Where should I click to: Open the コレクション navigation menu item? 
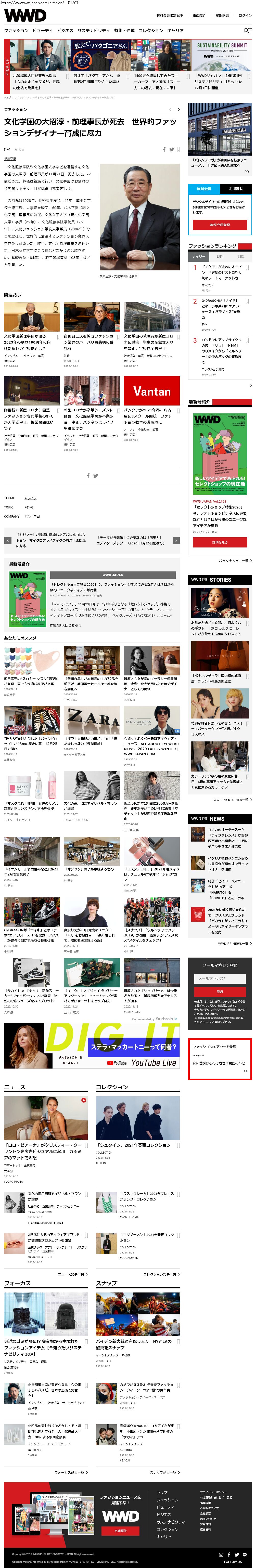pos(150,30)
